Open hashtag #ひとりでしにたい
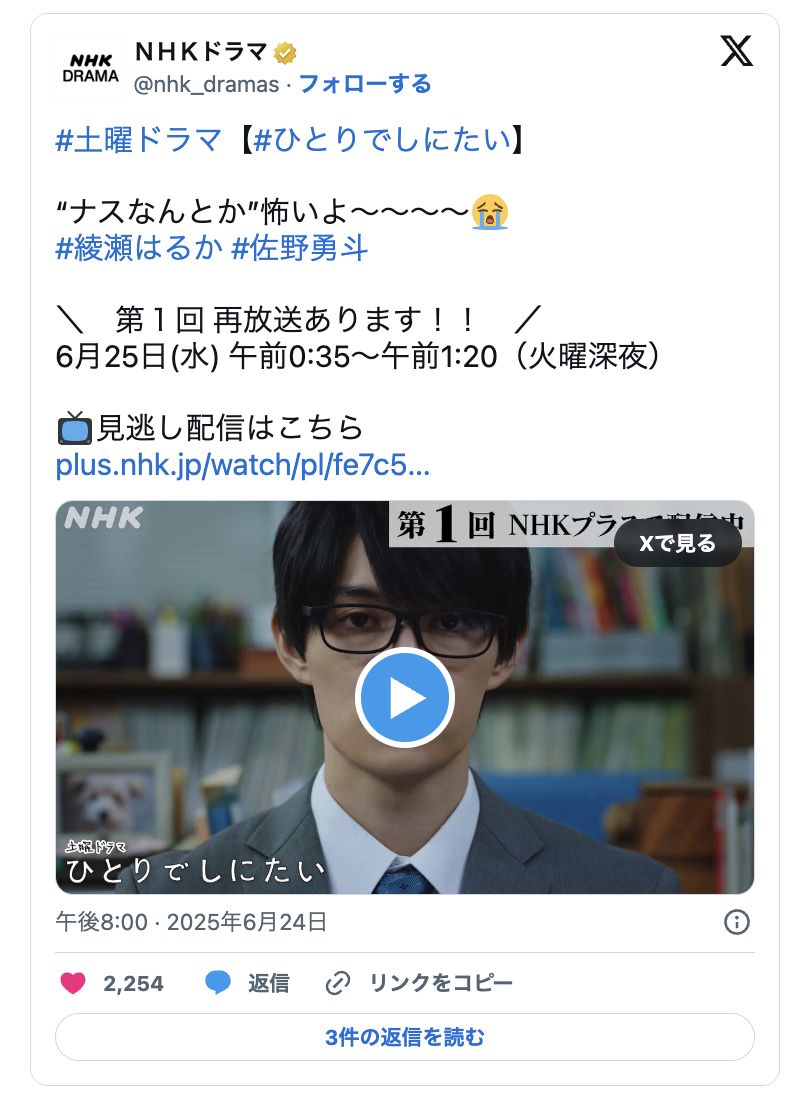The image size is (810, 1104). [383, 140]
